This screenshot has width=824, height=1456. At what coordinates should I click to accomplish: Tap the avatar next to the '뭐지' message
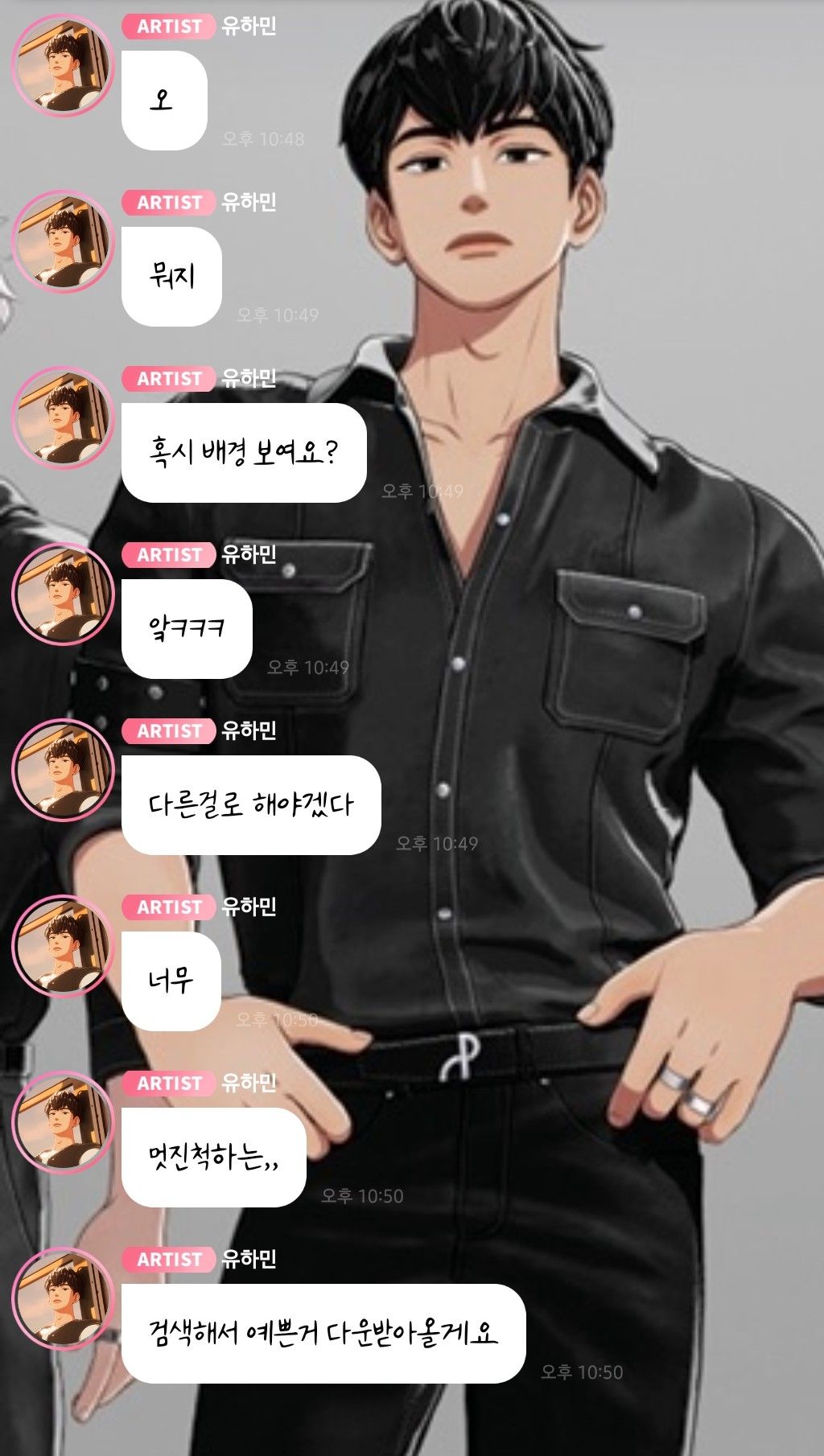(x=63, y=241)
